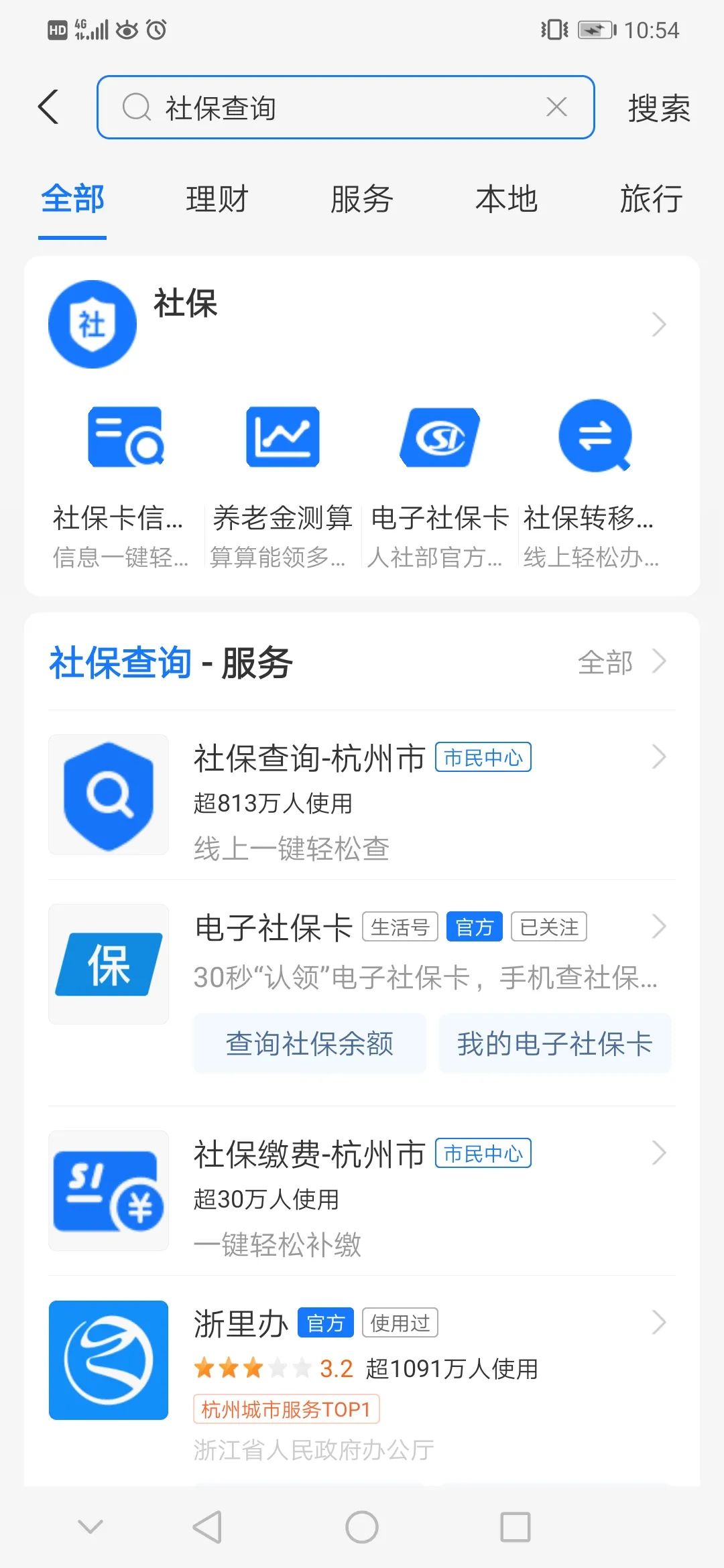Viewport: 724px width, 1568px height.
Task: Open the 本地 tab
Action: coord(507,200)
